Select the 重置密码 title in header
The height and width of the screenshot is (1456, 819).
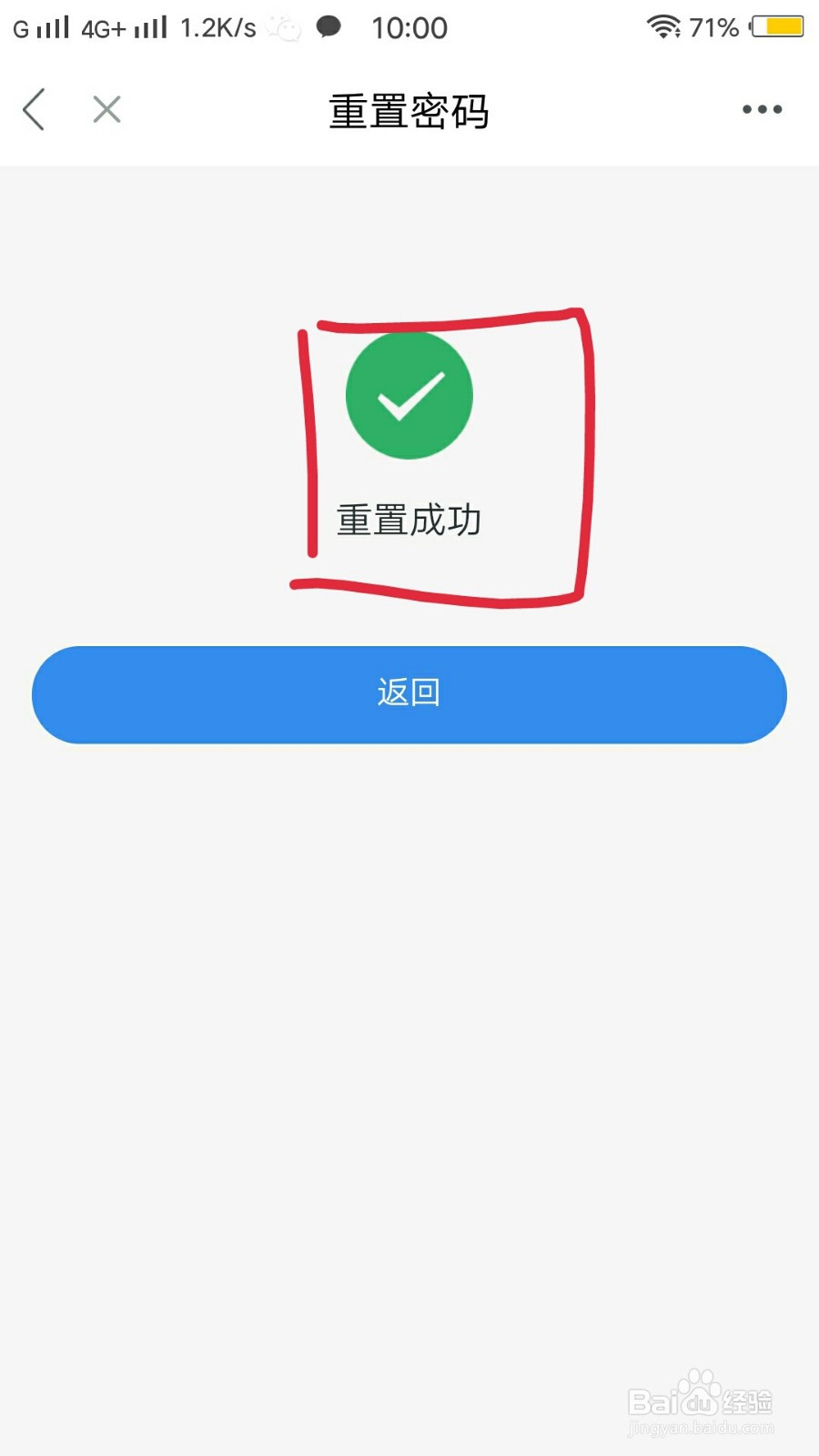click(409, 112)
